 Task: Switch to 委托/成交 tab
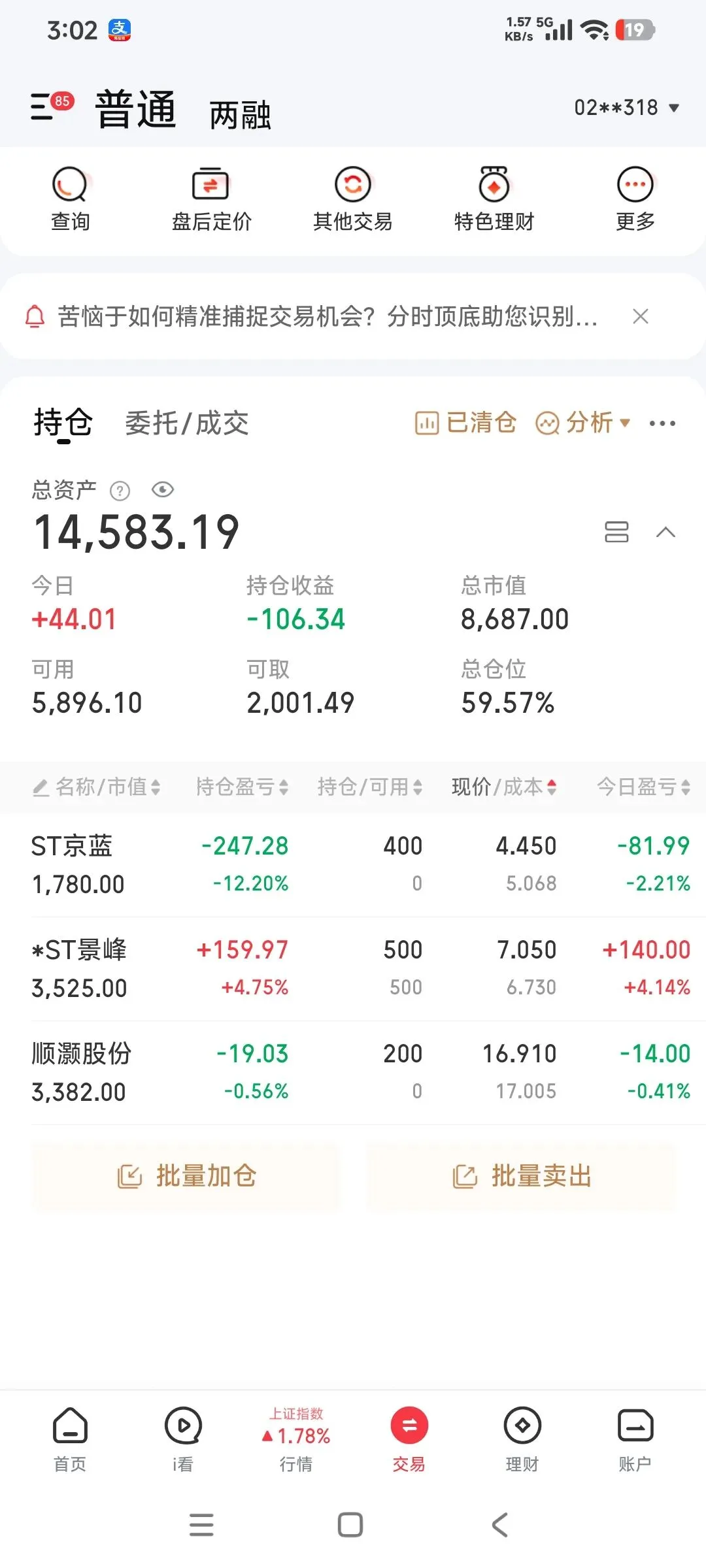187,423
